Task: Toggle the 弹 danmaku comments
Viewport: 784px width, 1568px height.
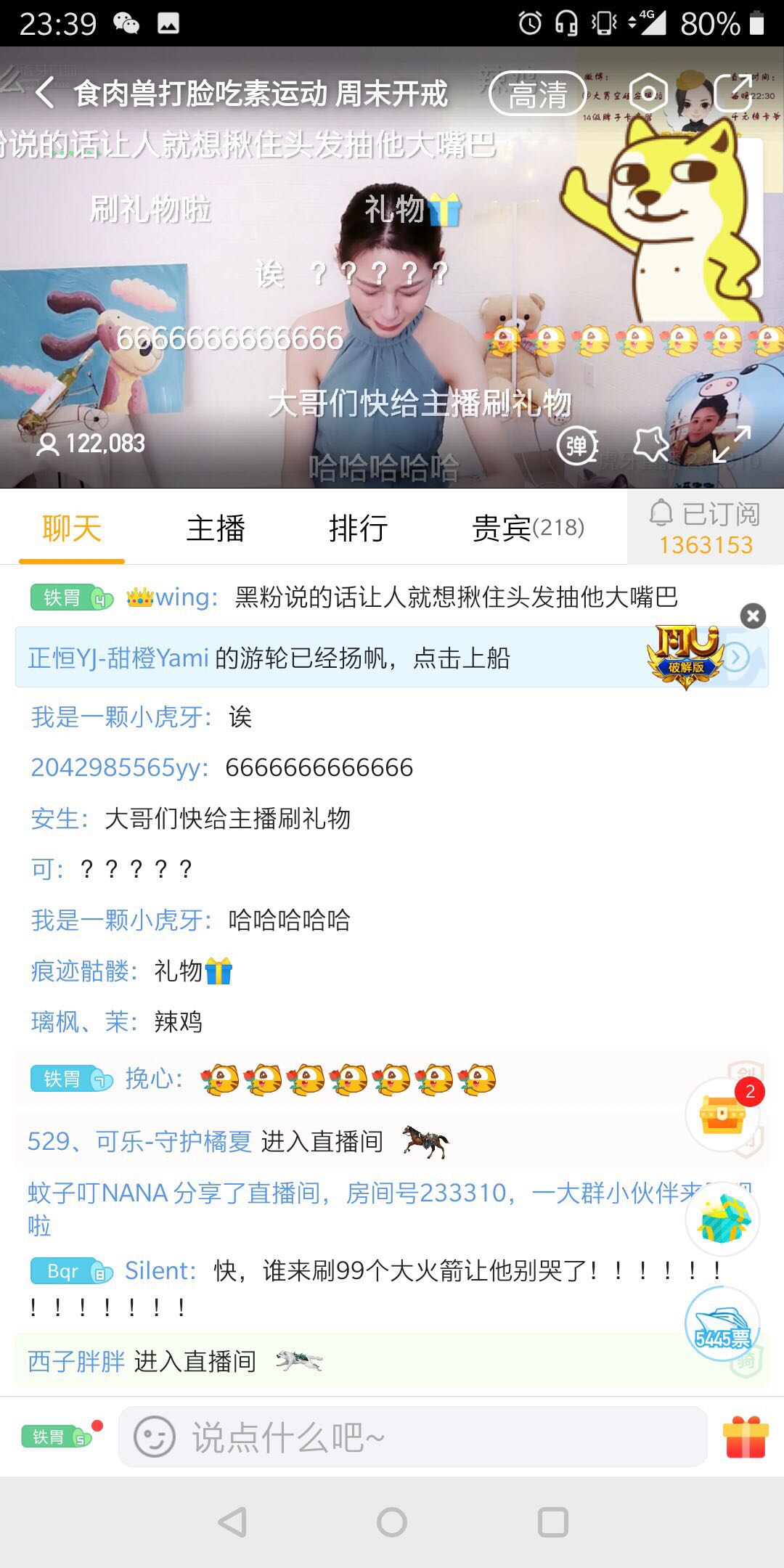Action: (576, 445)
